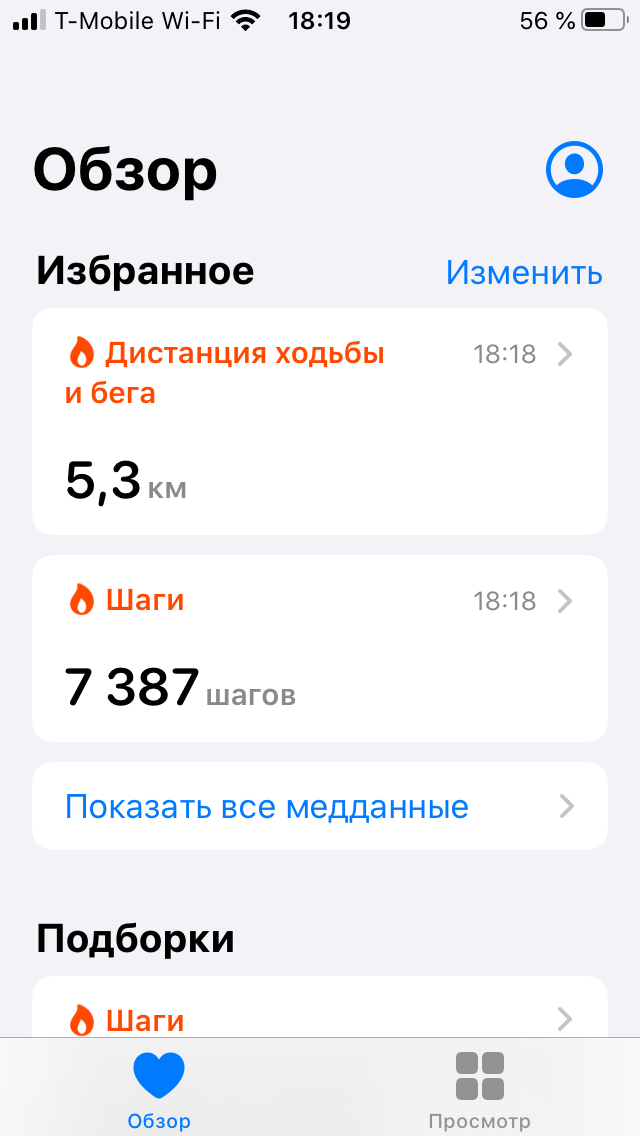Tap Изменить to edit favorites

[x=523, y=272]
